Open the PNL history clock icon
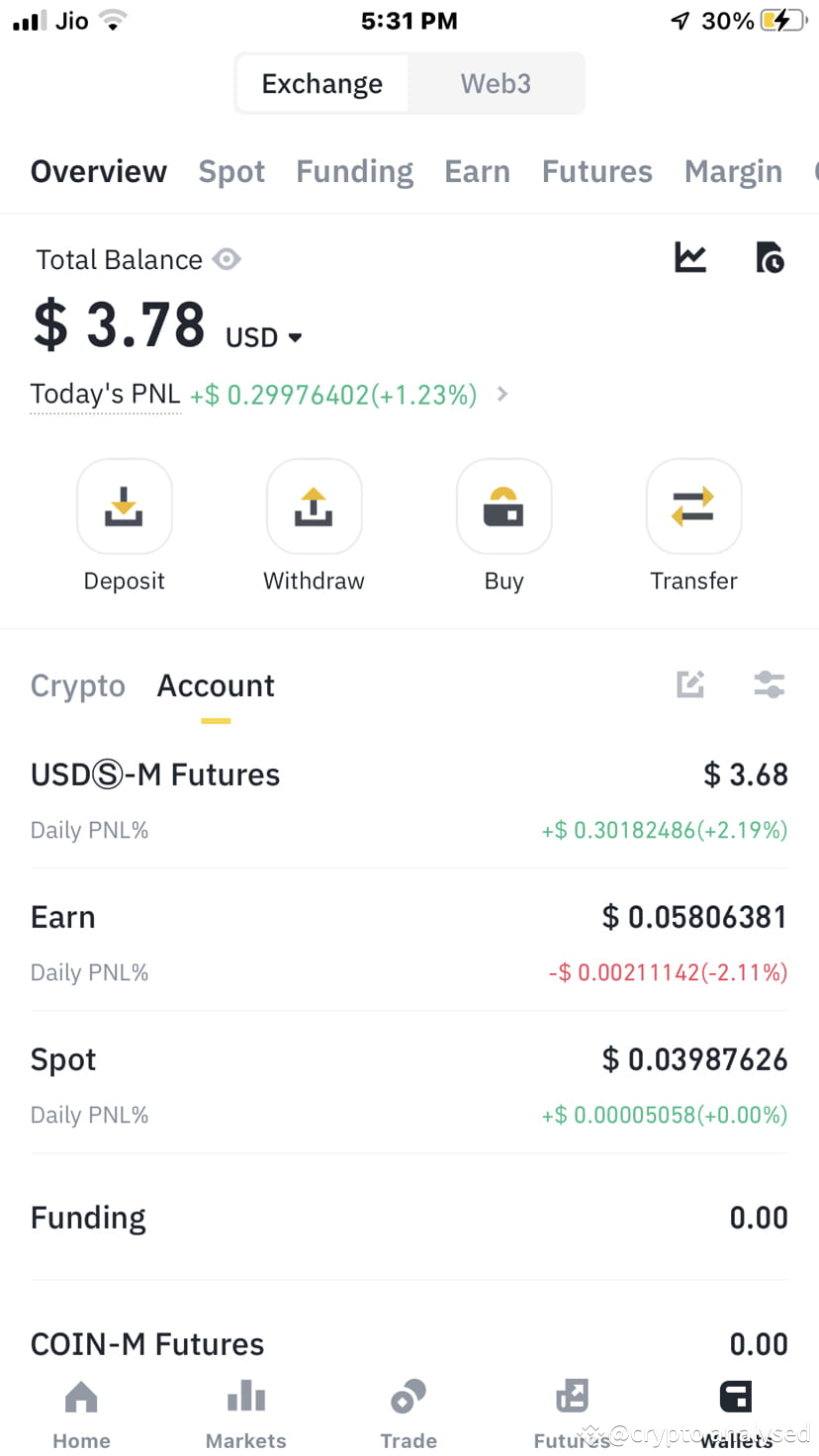Viewport: 819px width, 1456px height. (770, 257)
